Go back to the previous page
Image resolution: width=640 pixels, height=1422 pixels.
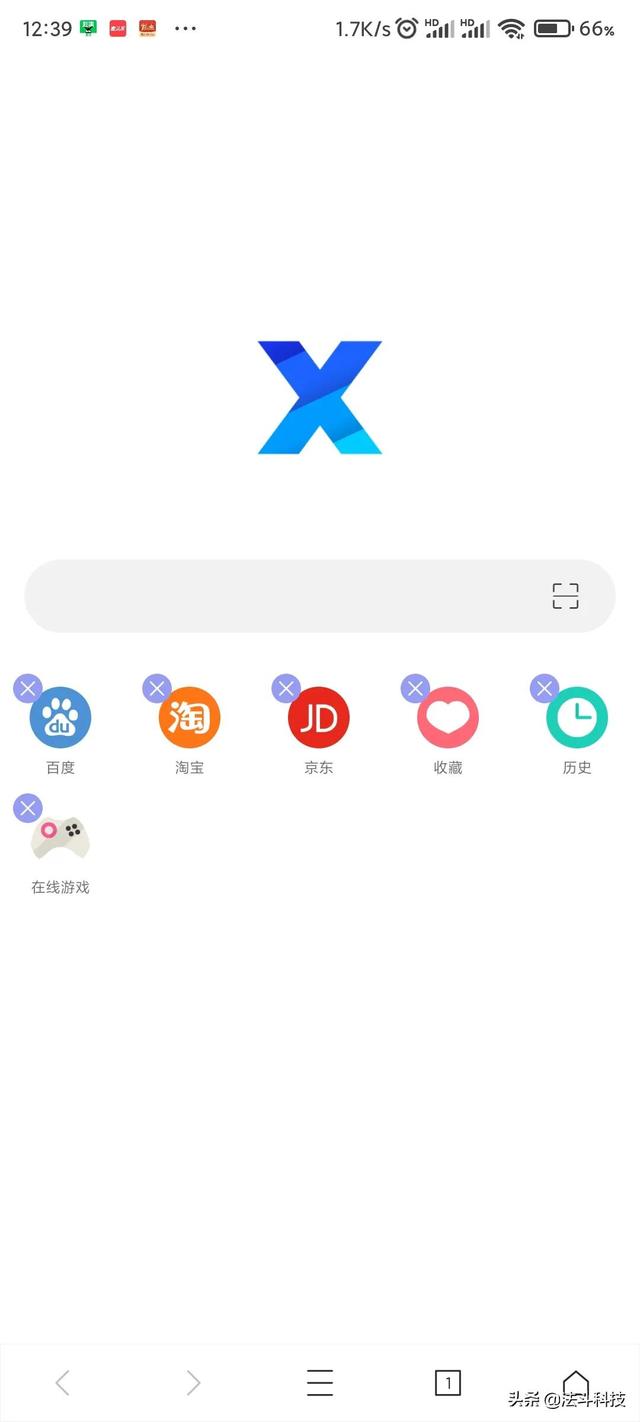62,1383
